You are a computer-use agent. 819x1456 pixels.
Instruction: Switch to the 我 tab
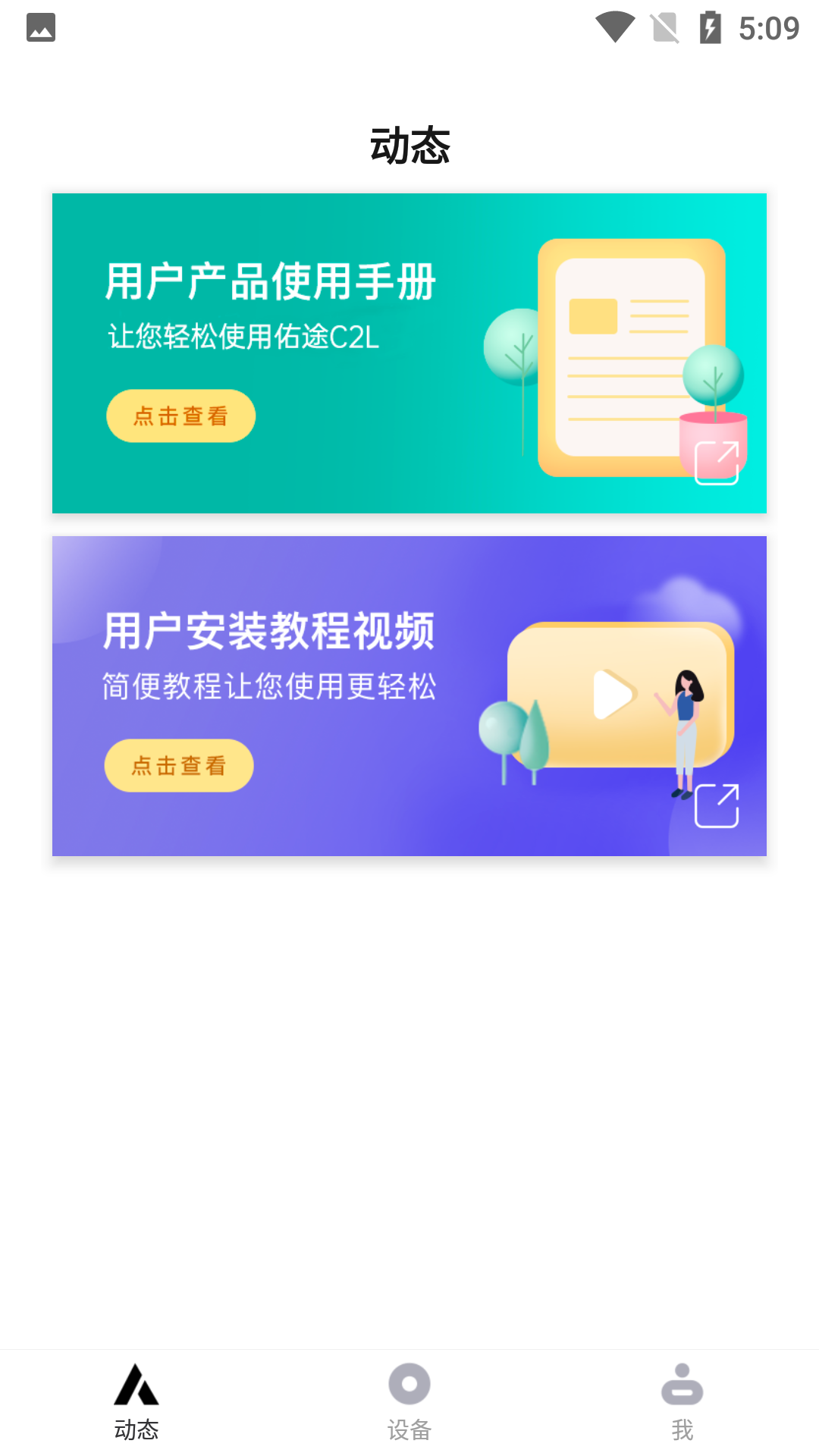click(682, 1403)
